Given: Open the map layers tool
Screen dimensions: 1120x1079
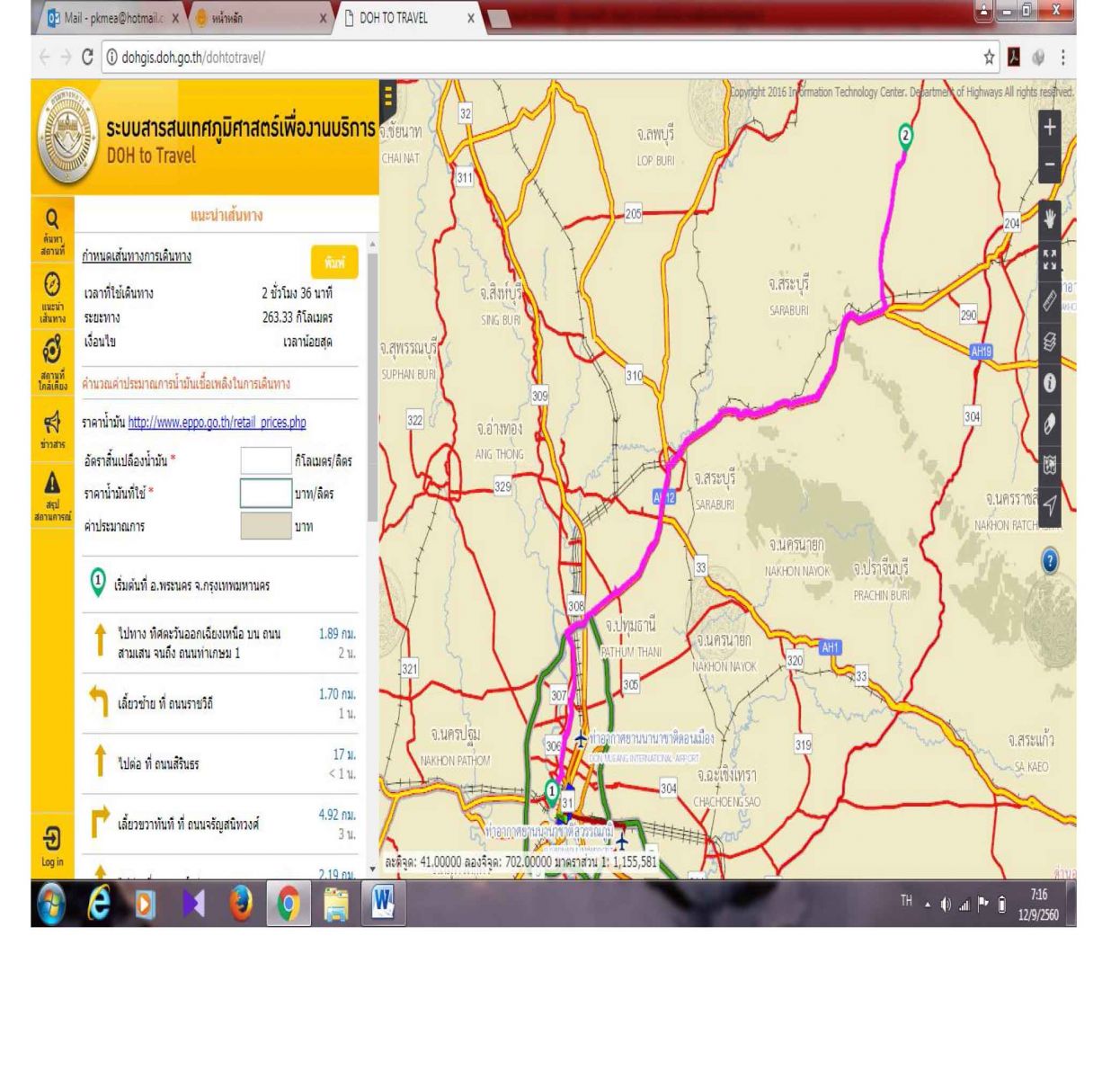Looking at the screenshot, I should (1049, 343).
